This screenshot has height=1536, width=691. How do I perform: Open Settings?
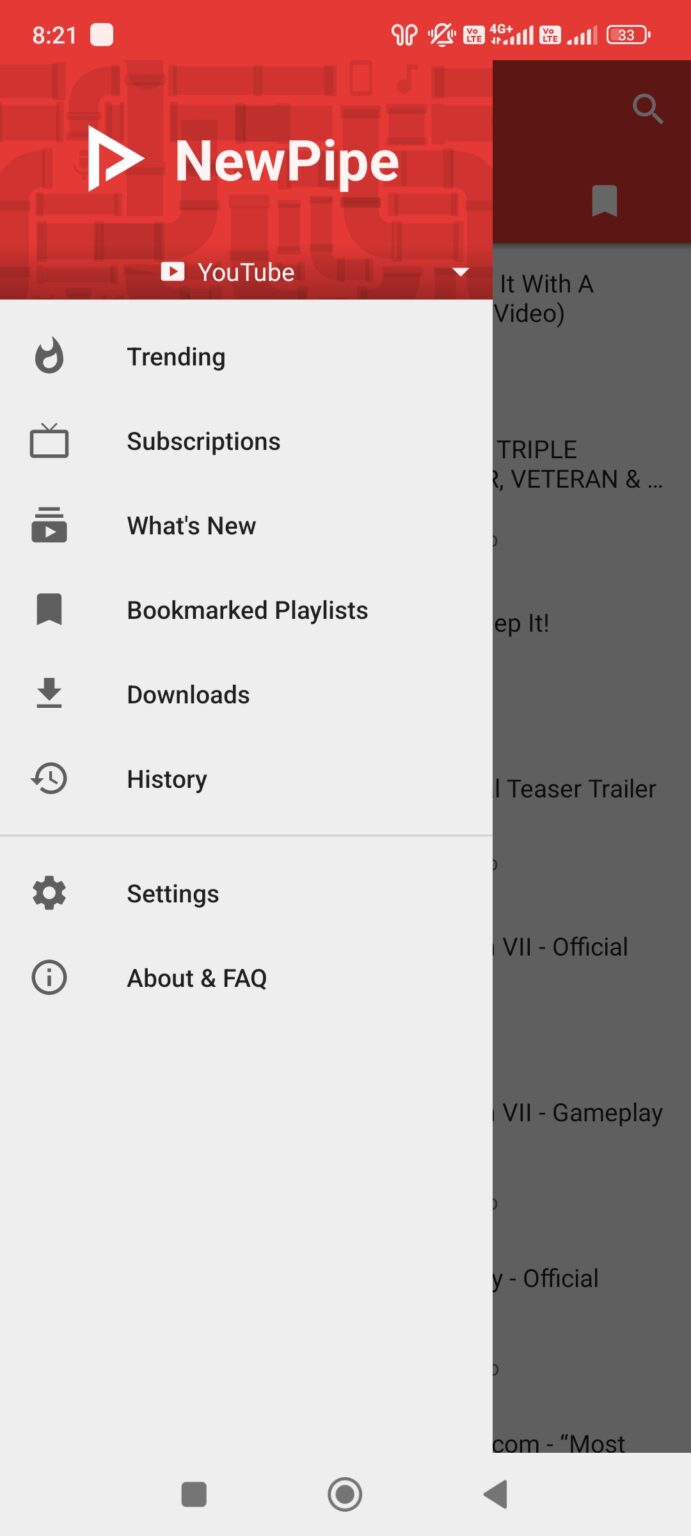(x=172, y=894)
